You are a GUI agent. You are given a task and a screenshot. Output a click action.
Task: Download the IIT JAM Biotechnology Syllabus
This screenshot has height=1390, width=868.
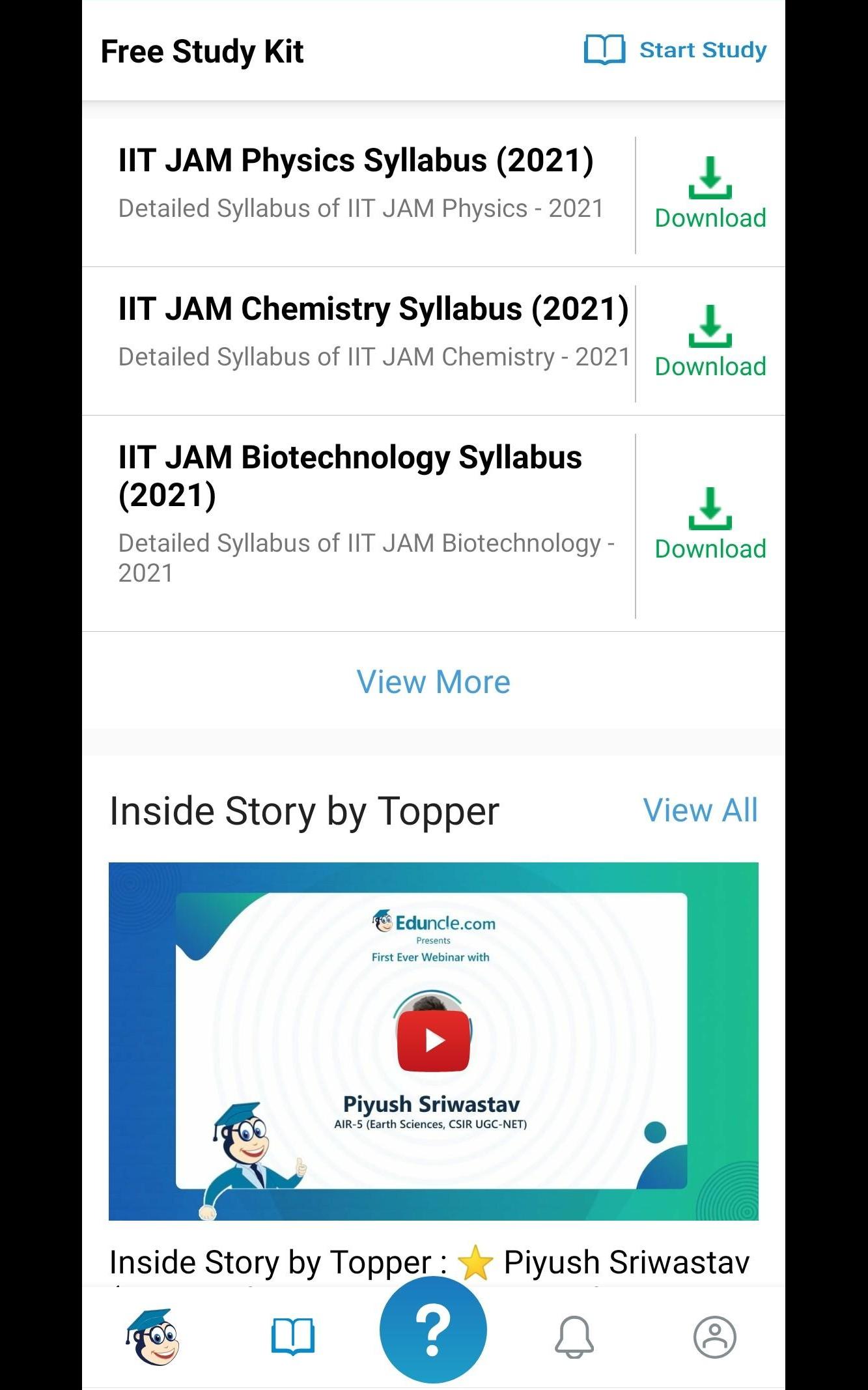[710, 524]
